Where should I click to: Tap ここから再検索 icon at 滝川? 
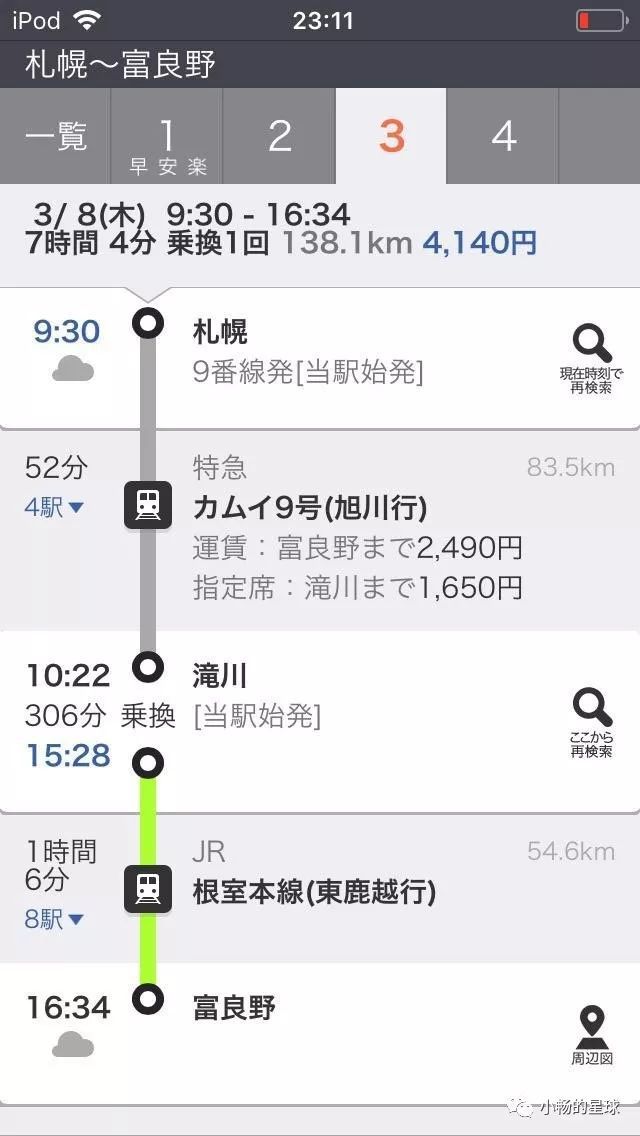click(591, 723)
